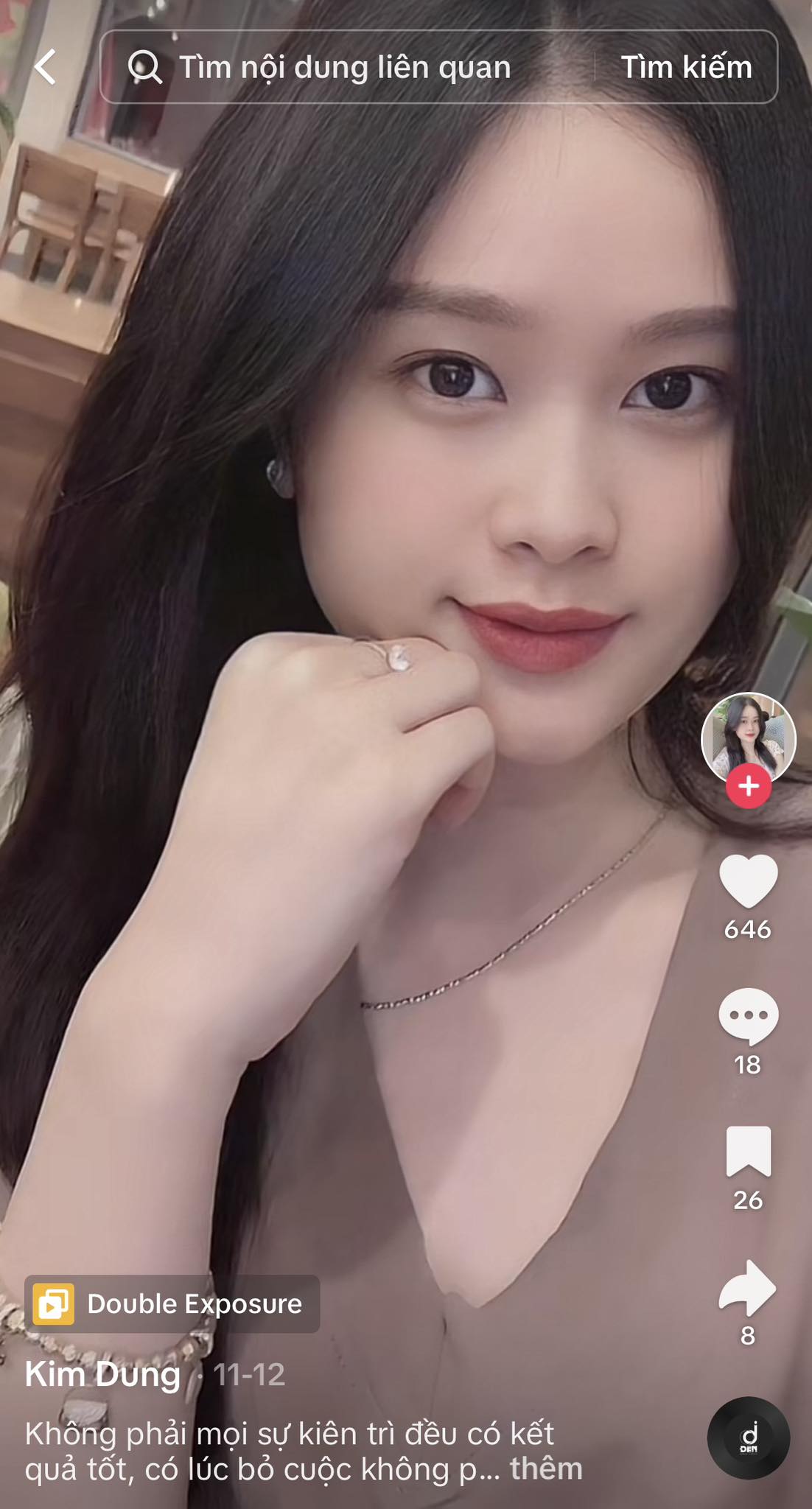Image resolution: width=812 pixels, height=1509 pixels.
Task: Bookmark this video
Action: click(748, 1151)
